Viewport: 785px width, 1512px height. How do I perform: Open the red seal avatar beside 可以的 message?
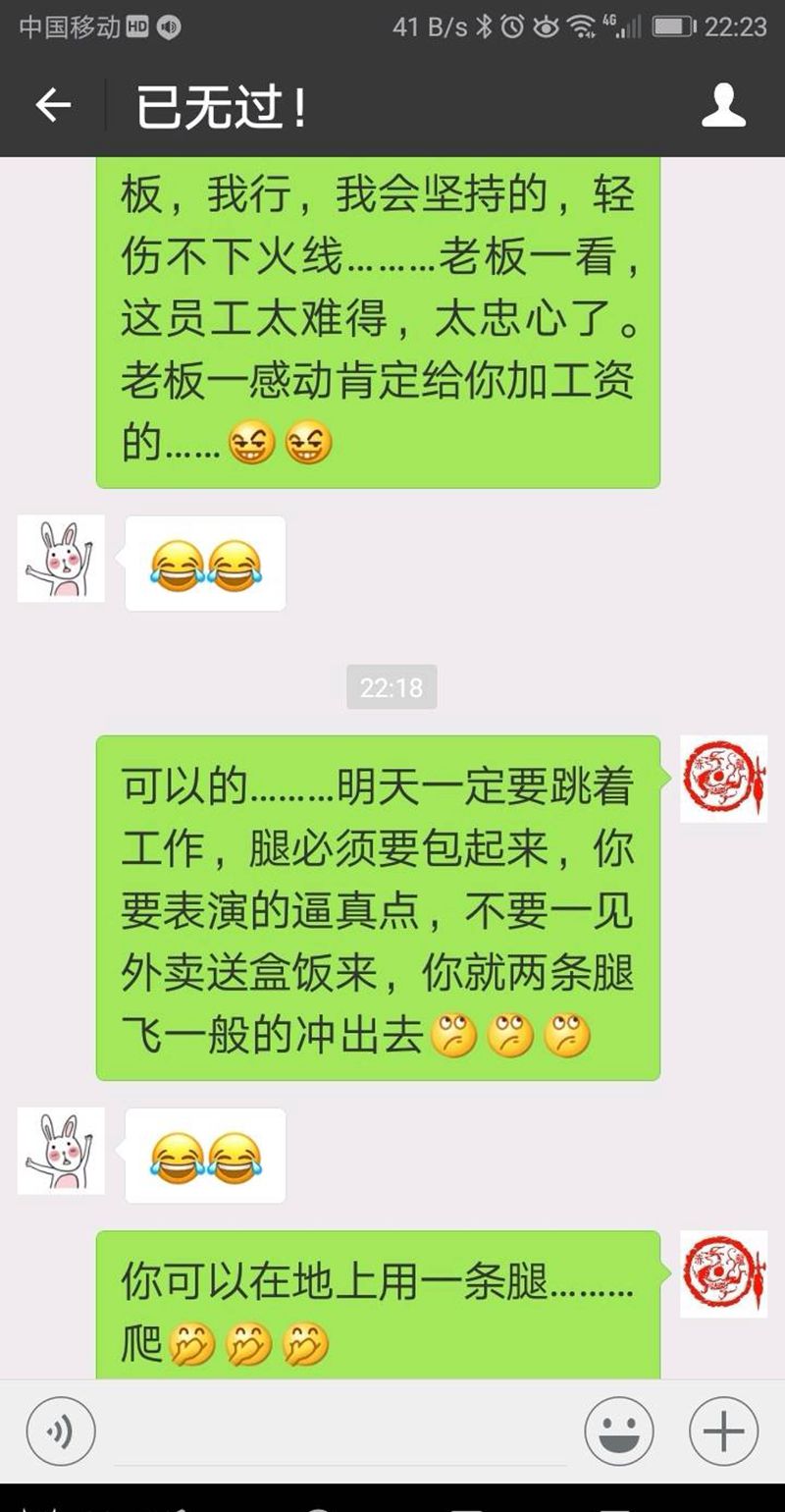click(x=723, y=779)
